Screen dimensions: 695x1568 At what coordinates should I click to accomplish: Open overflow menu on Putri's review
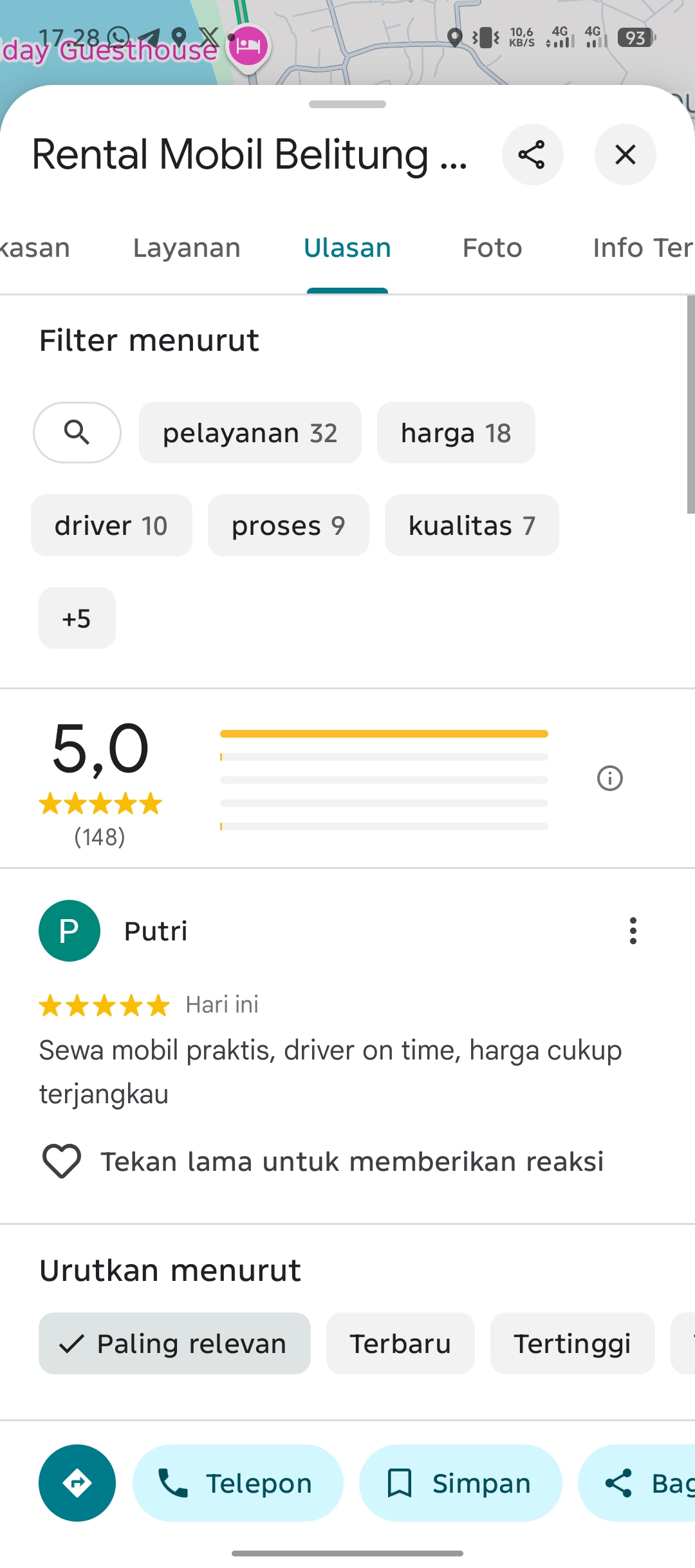(x=633, y=931)
